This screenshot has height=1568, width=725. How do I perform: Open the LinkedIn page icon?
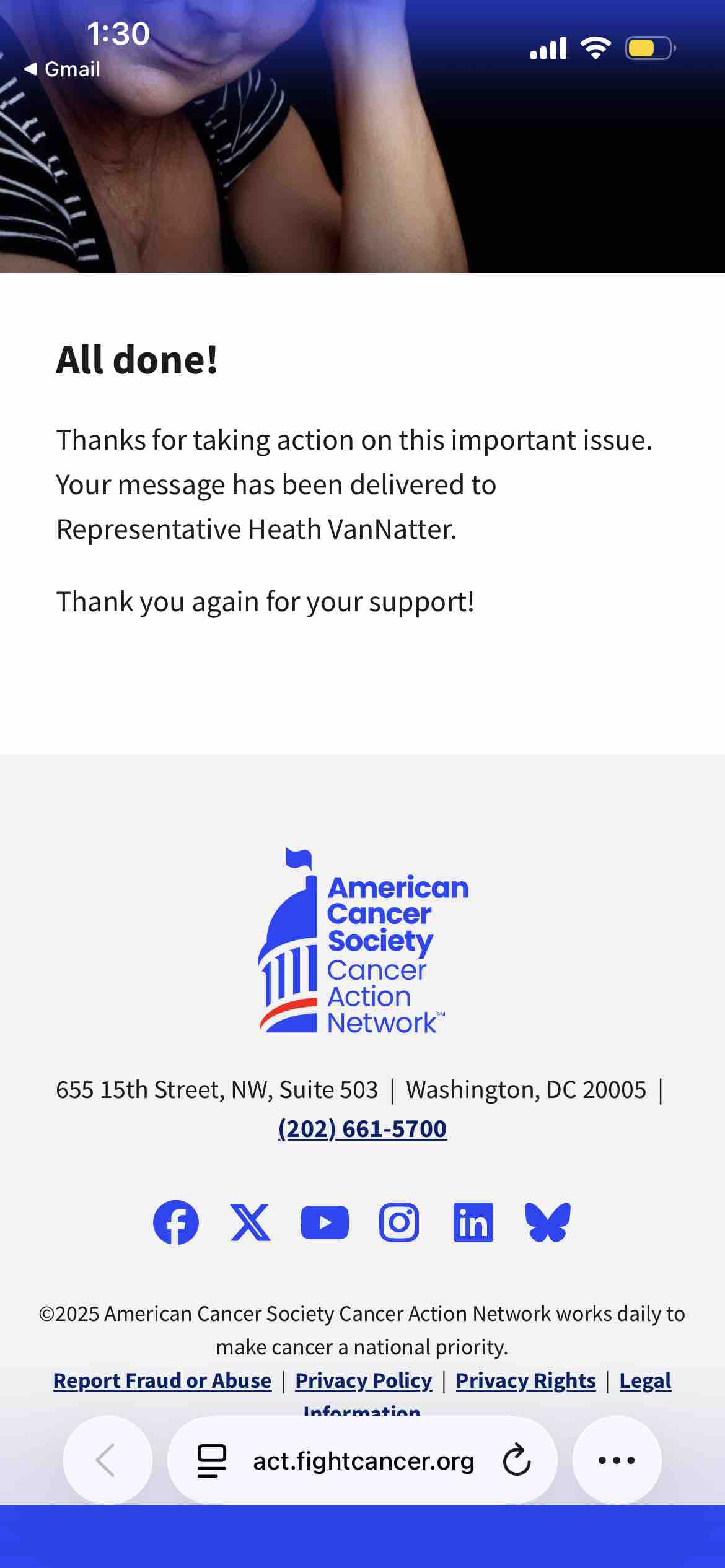[473, 1222]
